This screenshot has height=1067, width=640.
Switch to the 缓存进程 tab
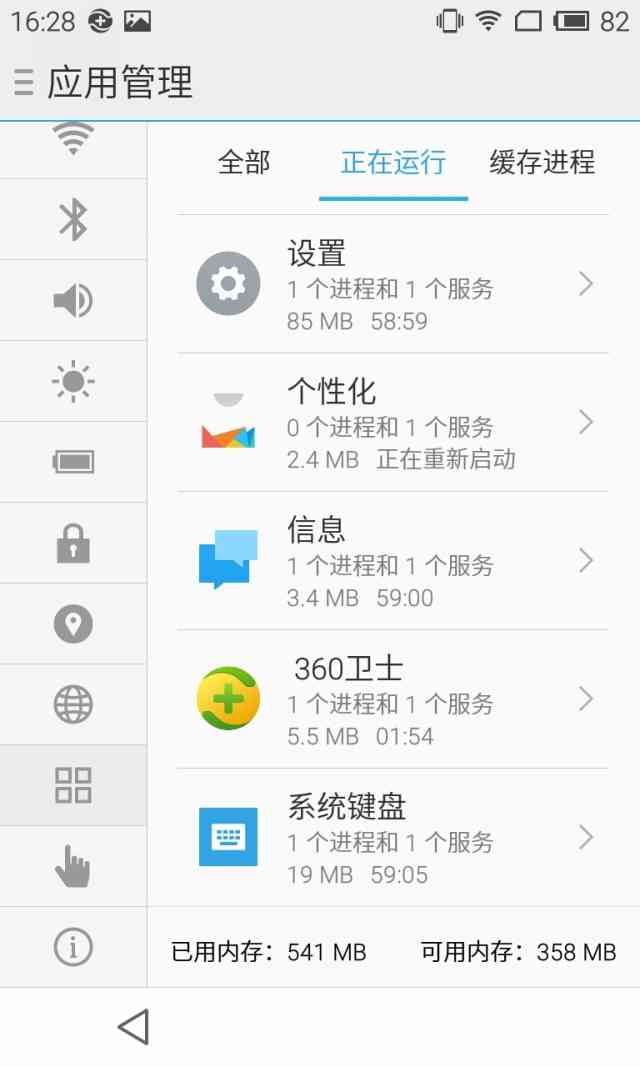pos(542,162)
